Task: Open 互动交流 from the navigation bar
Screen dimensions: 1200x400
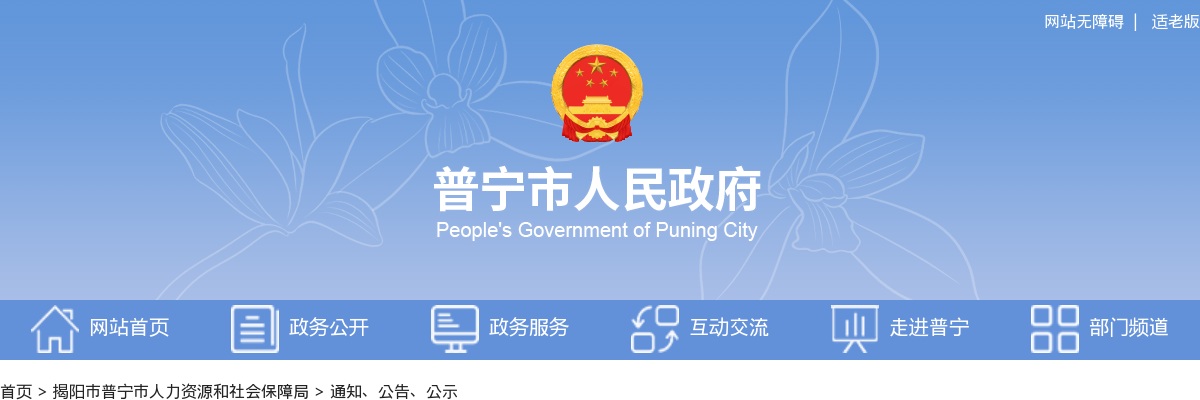Action: point(700,328)
